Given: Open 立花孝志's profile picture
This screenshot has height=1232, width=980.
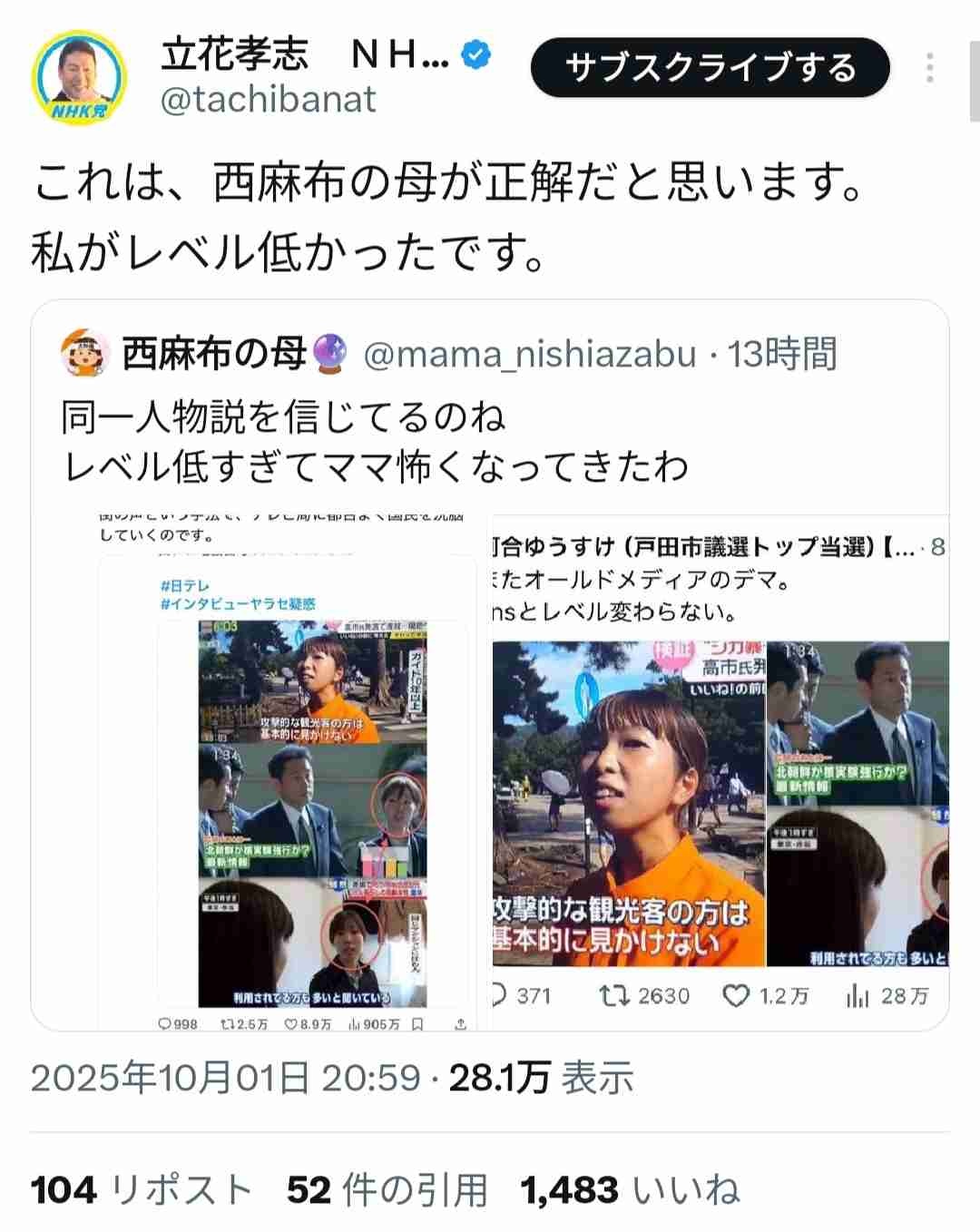Looking at the screenshot, I should (x=79, y=78).
